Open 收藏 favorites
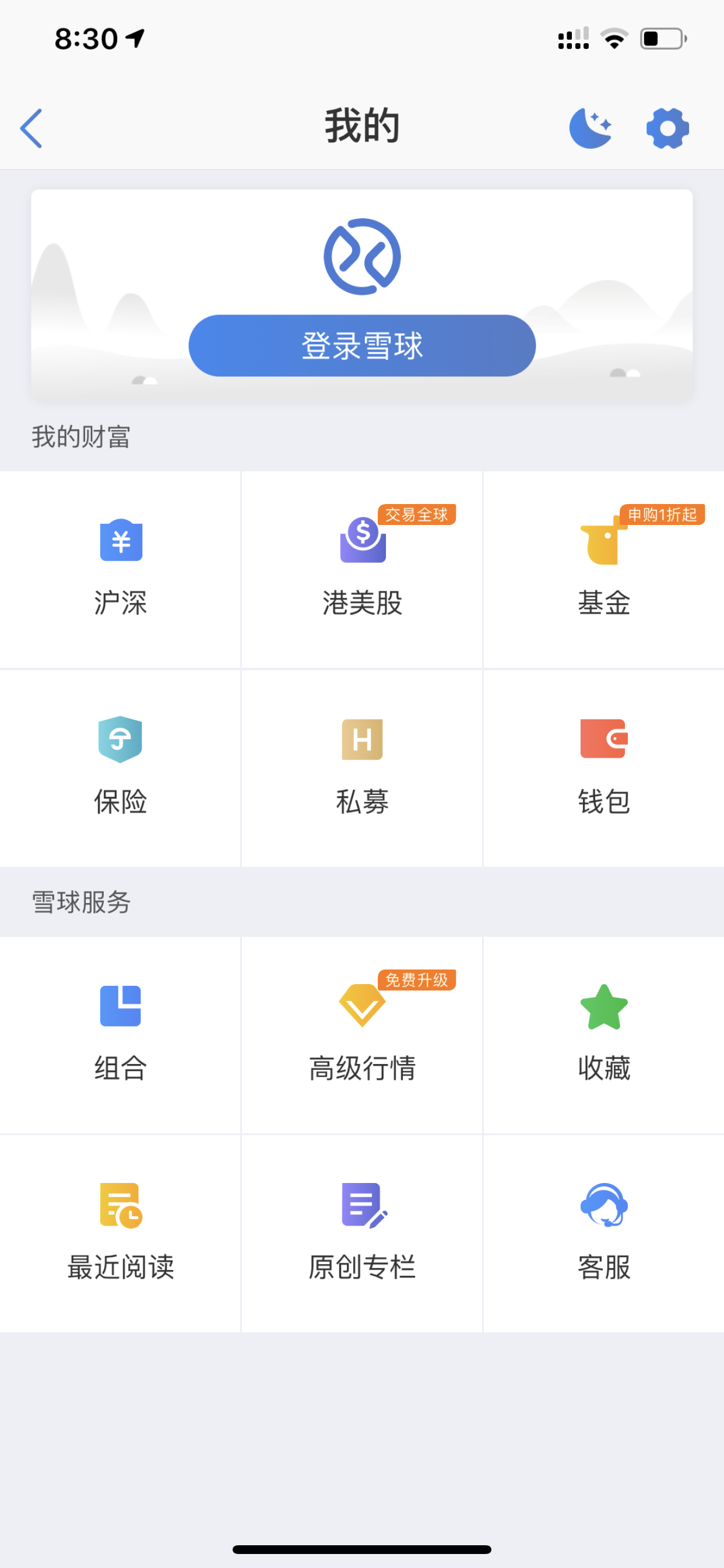The width and height of the screenshot is (724, 1568). (603, 1035)
